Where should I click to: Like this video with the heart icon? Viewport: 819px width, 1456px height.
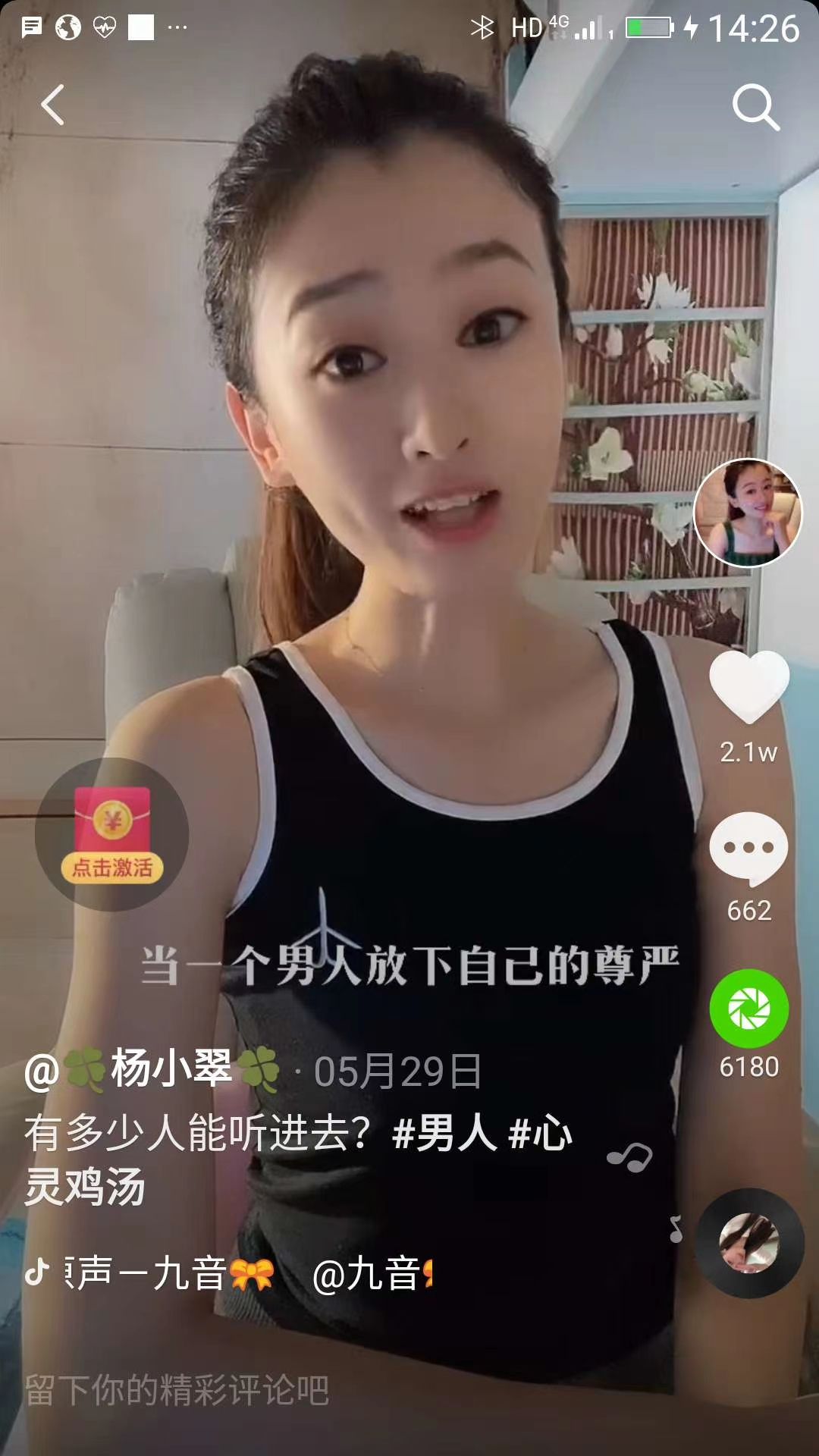point(749,686)
